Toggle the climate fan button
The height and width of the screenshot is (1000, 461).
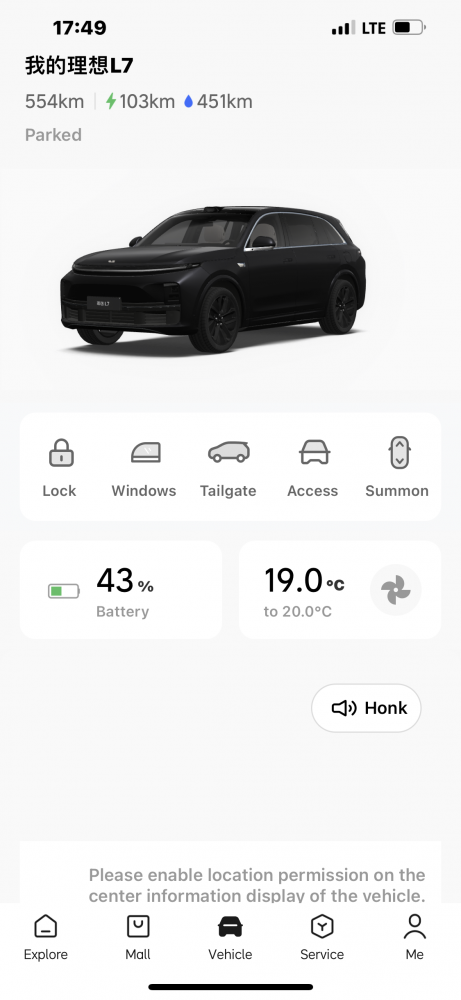pyautogui.click(x=396, y=590)
